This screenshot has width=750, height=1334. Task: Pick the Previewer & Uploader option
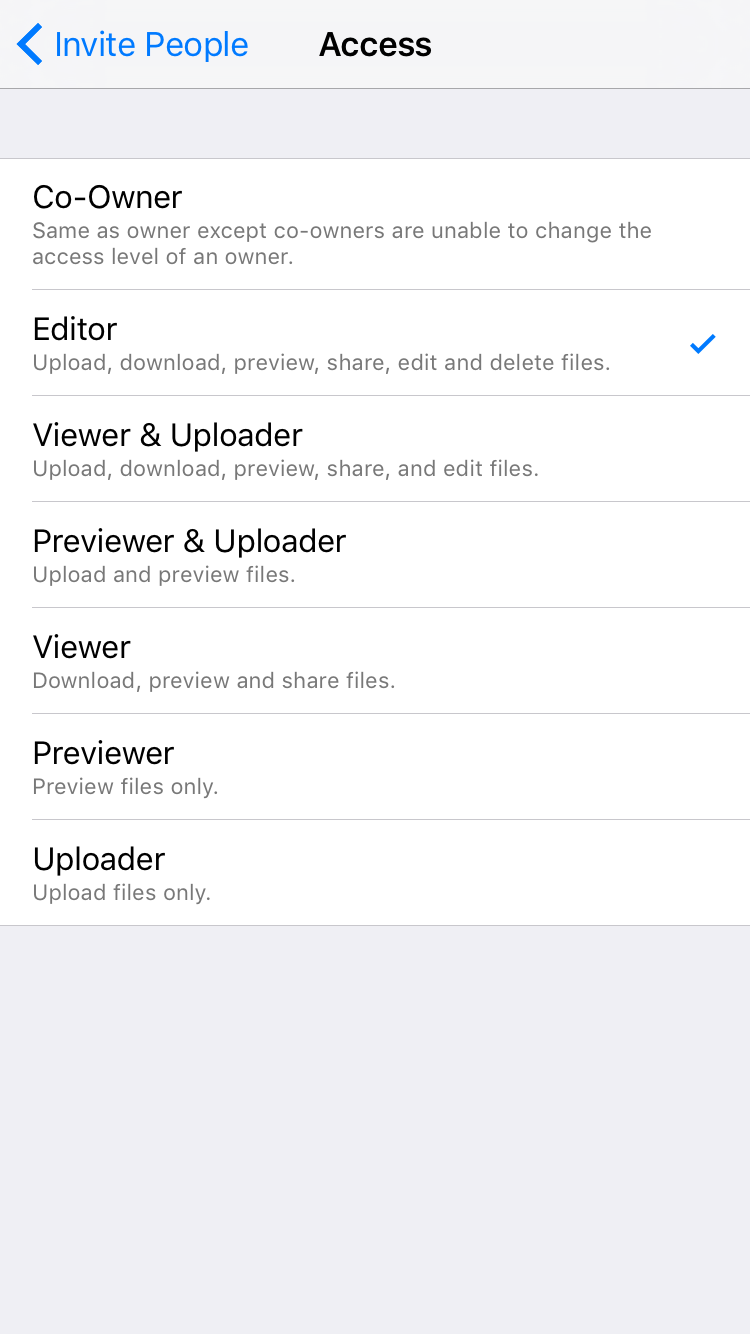click(375, 555)
